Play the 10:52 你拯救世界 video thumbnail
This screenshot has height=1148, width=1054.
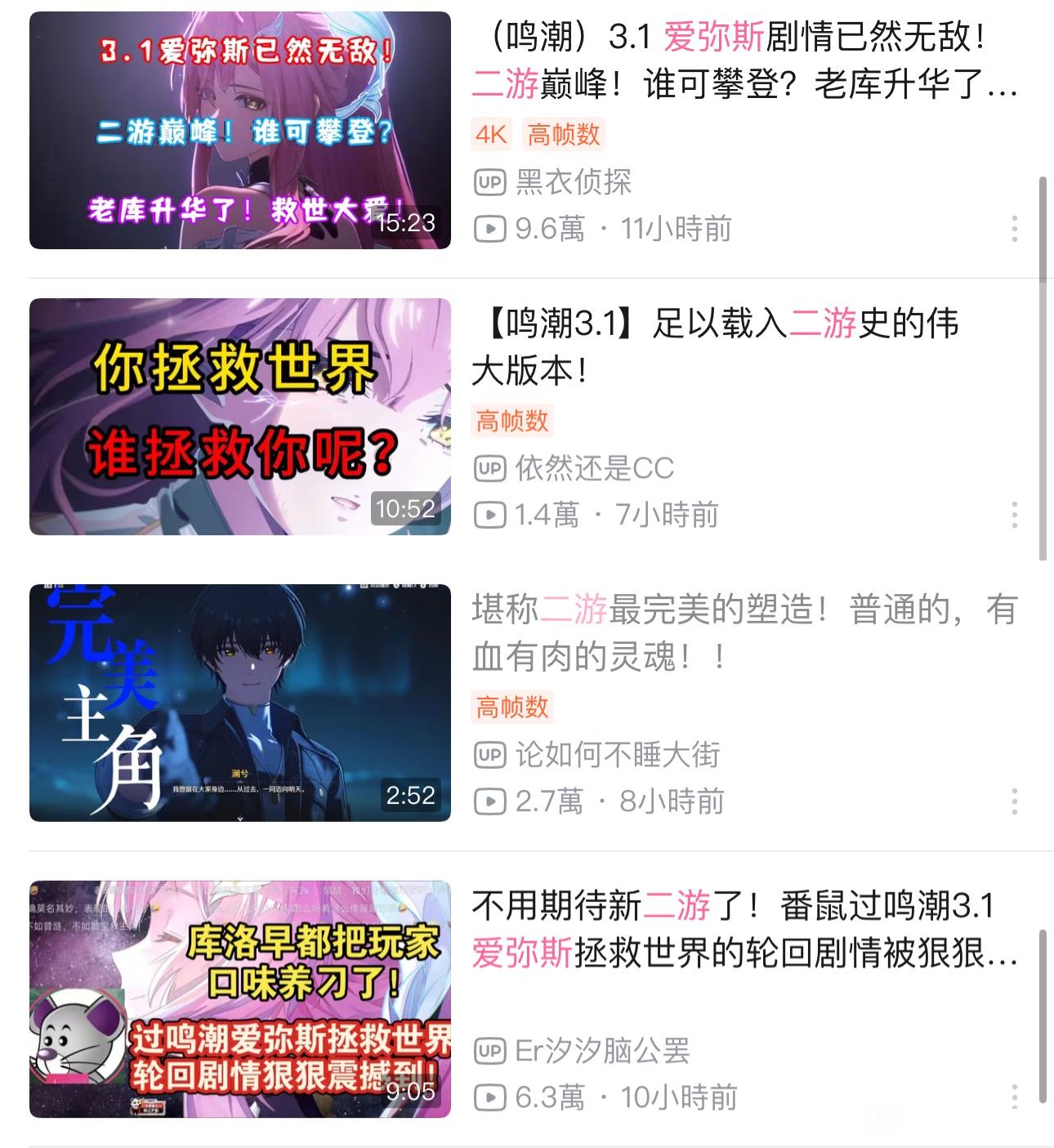click(x=239, y=417)
